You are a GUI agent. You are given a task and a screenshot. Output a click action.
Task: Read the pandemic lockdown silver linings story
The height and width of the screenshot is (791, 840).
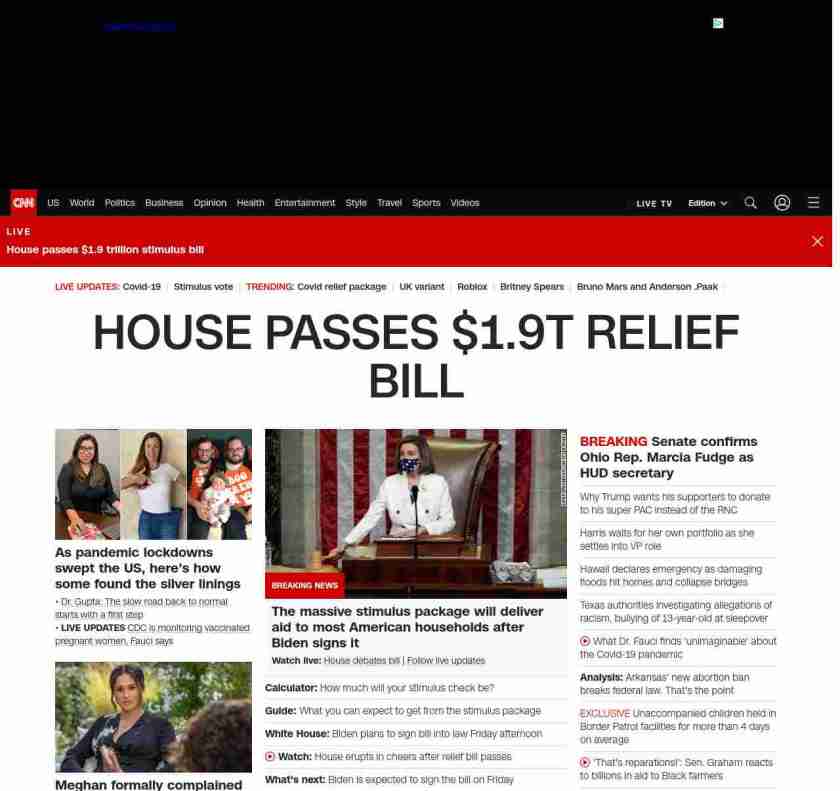click(148, 568)
